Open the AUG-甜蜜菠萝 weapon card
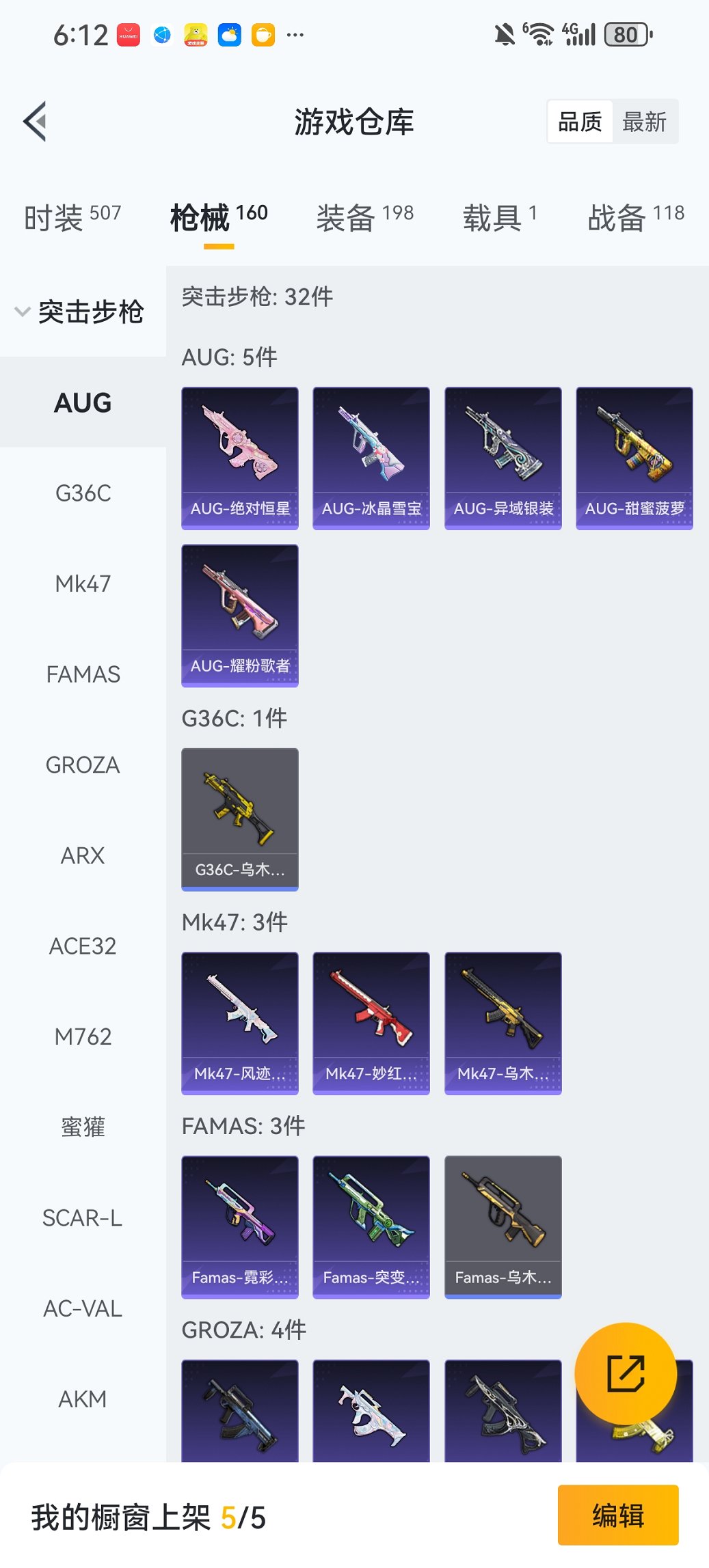Image resolution: width=709 pixels, height=1568 pixels. 634,458
